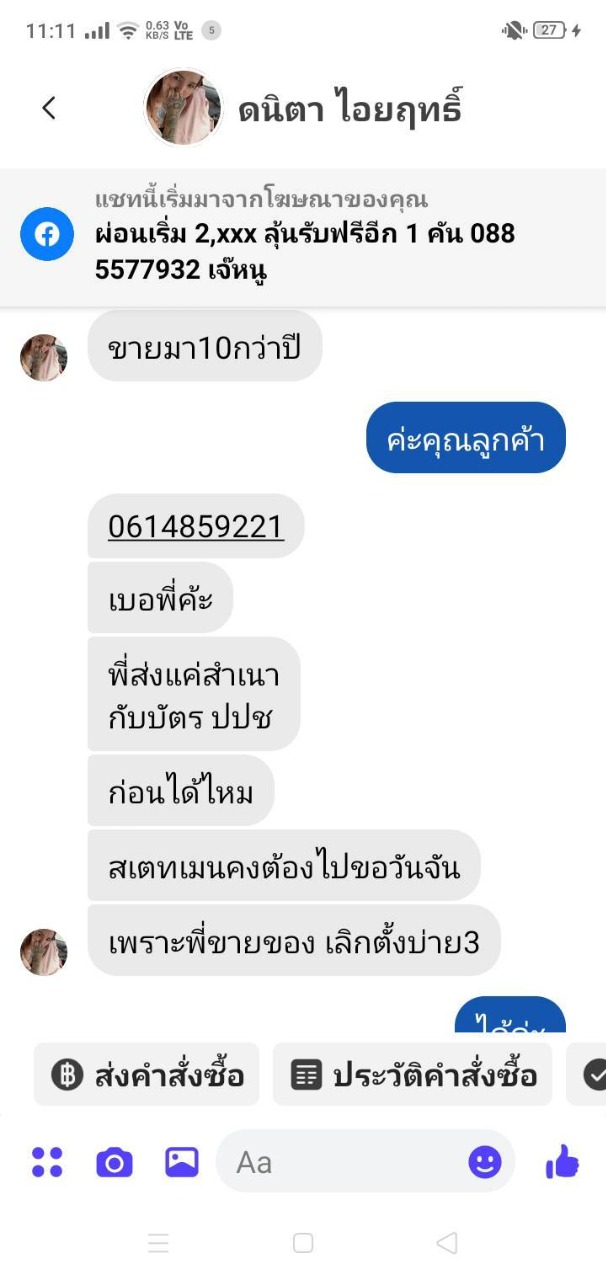Open the gallery image picker
Screen dimensions: 606x1280
pyautogui.click(x=182, y=1162)
